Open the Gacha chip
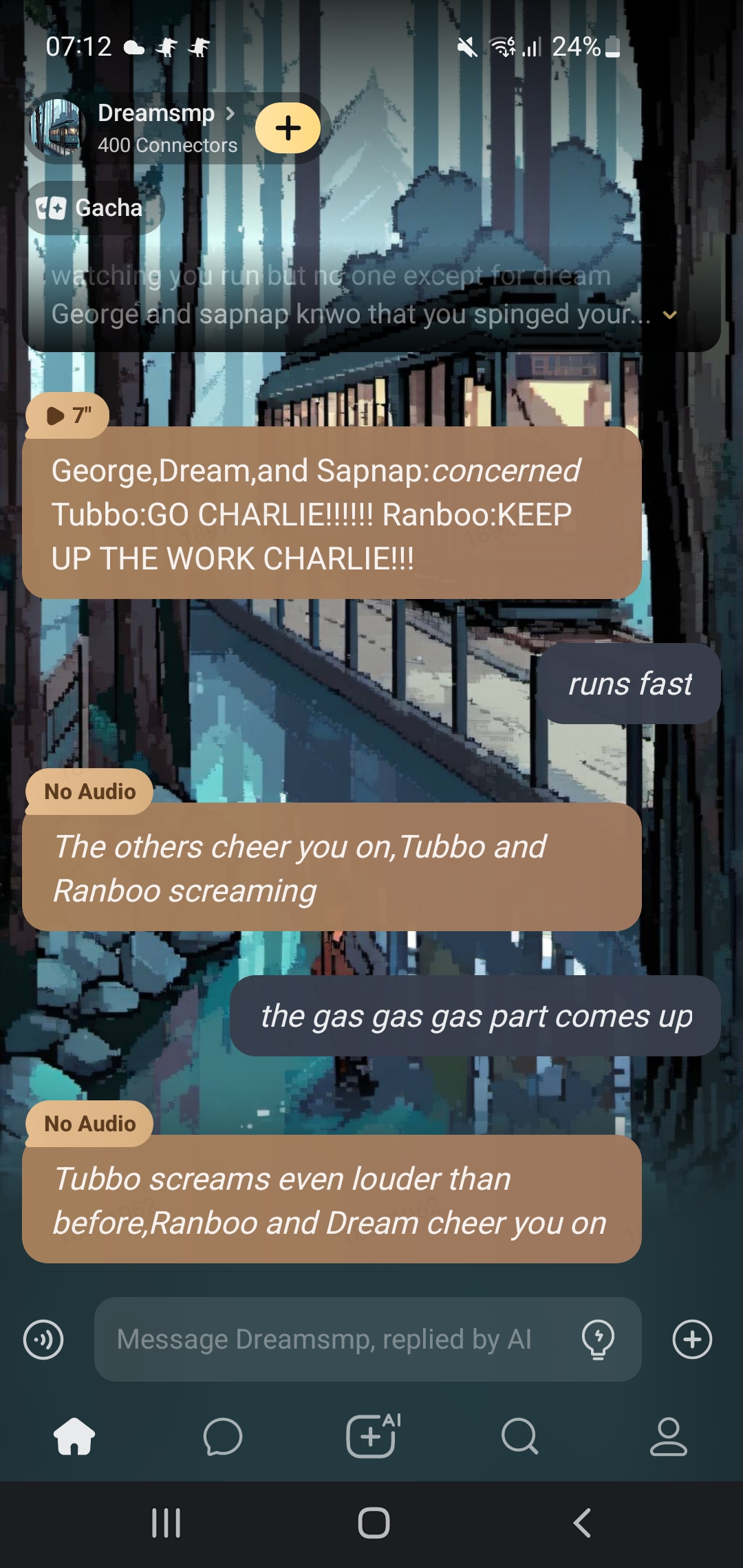This screenshot has height=1568, width=743. [x=92, y=208]
